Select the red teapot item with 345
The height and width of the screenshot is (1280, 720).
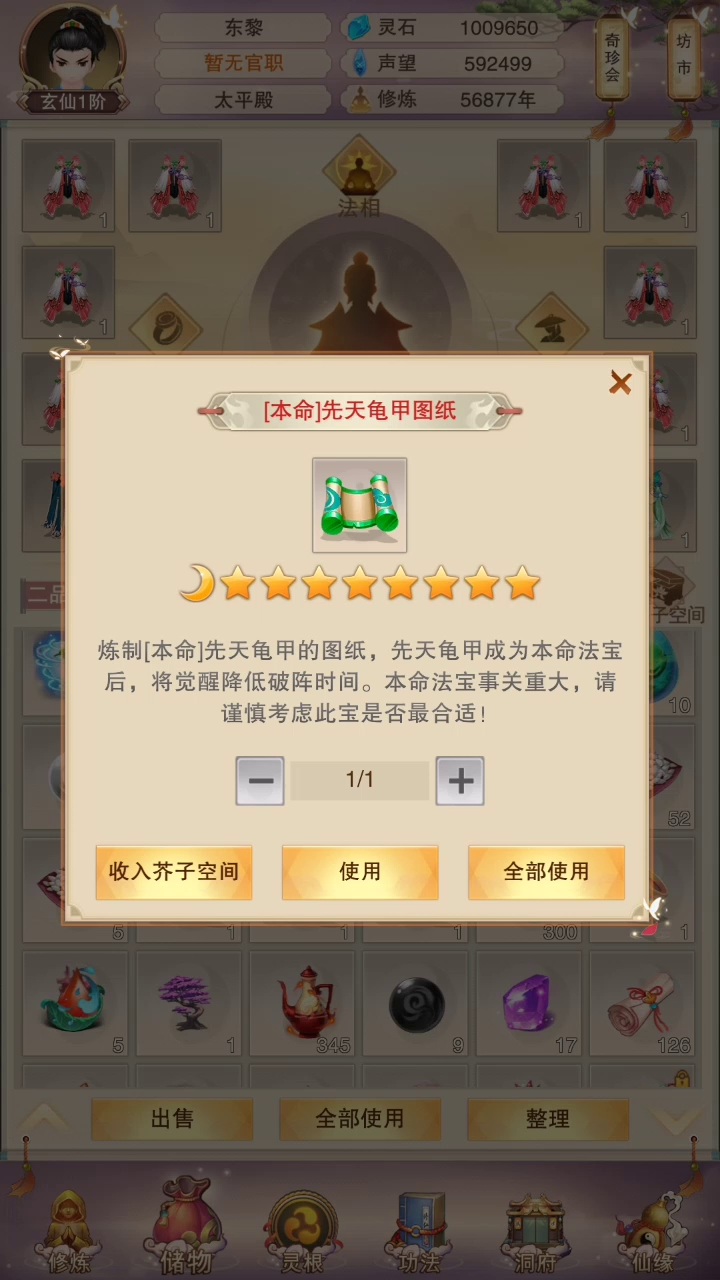tap(303, 1003)
